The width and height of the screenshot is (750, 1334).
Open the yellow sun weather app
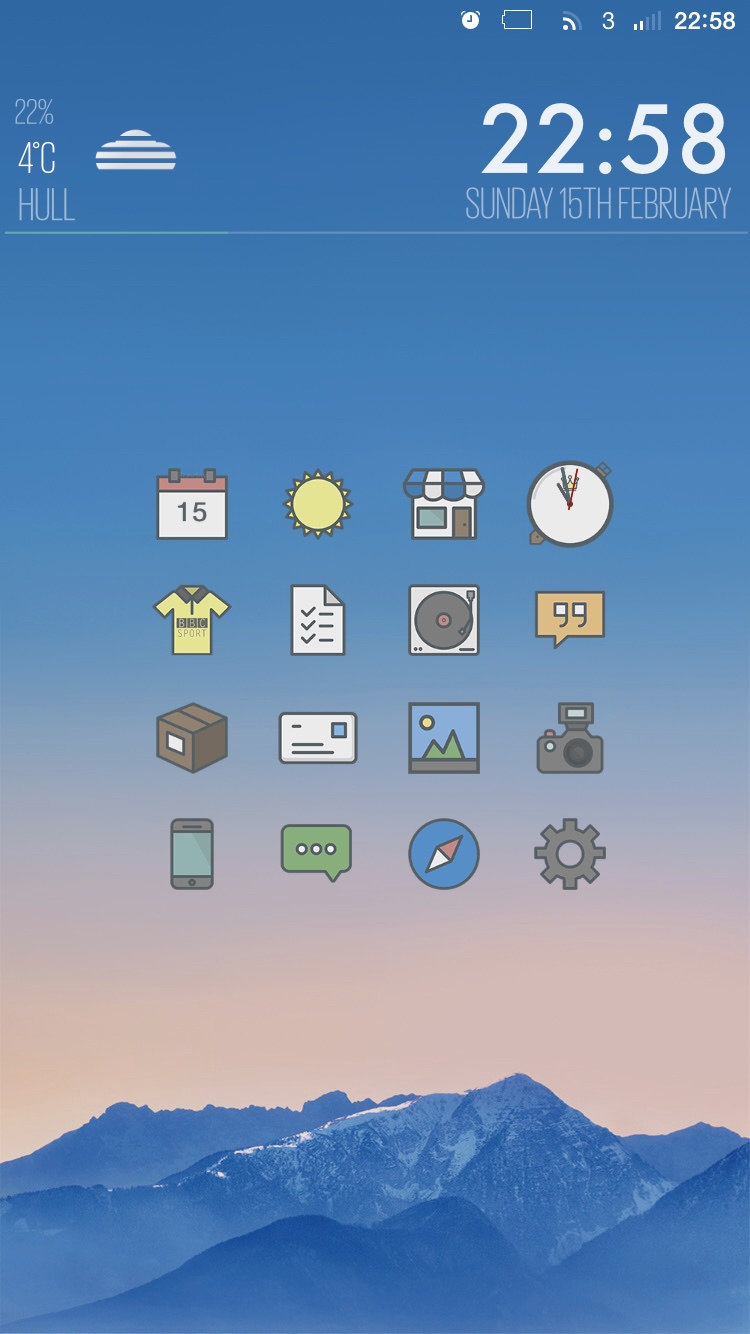pyautogui.click(x=318, y=504)
